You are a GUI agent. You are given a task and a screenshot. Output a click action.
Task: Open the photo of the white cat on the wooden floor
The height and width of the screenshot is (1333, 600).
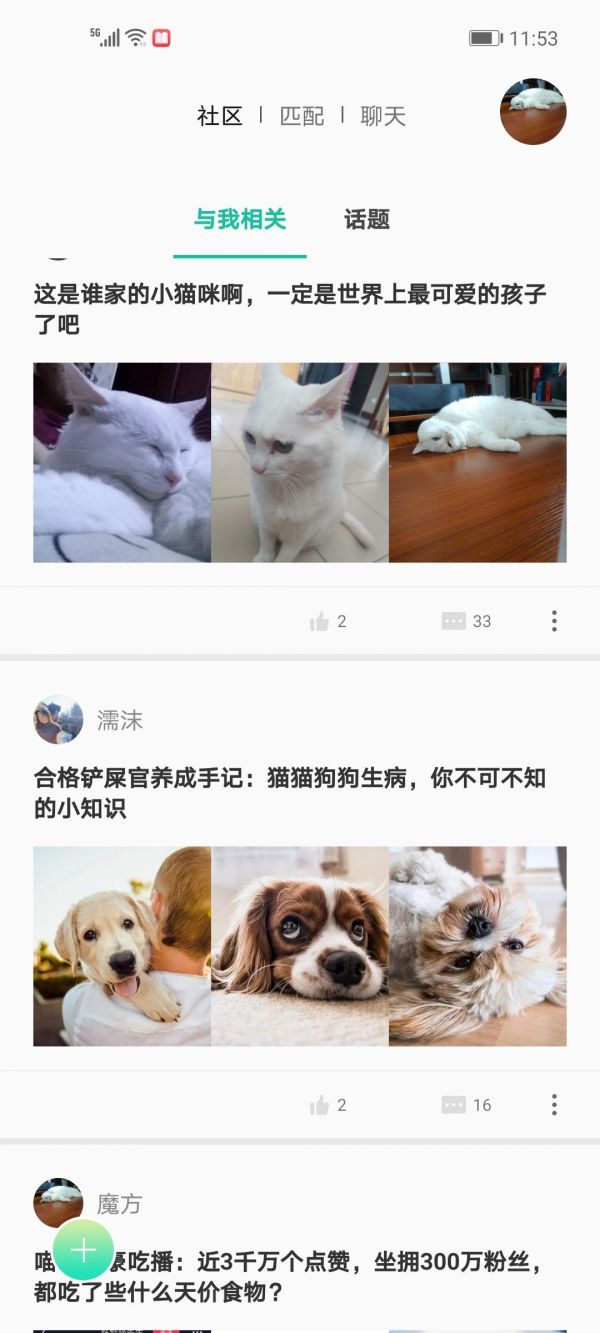coord(478,462)
